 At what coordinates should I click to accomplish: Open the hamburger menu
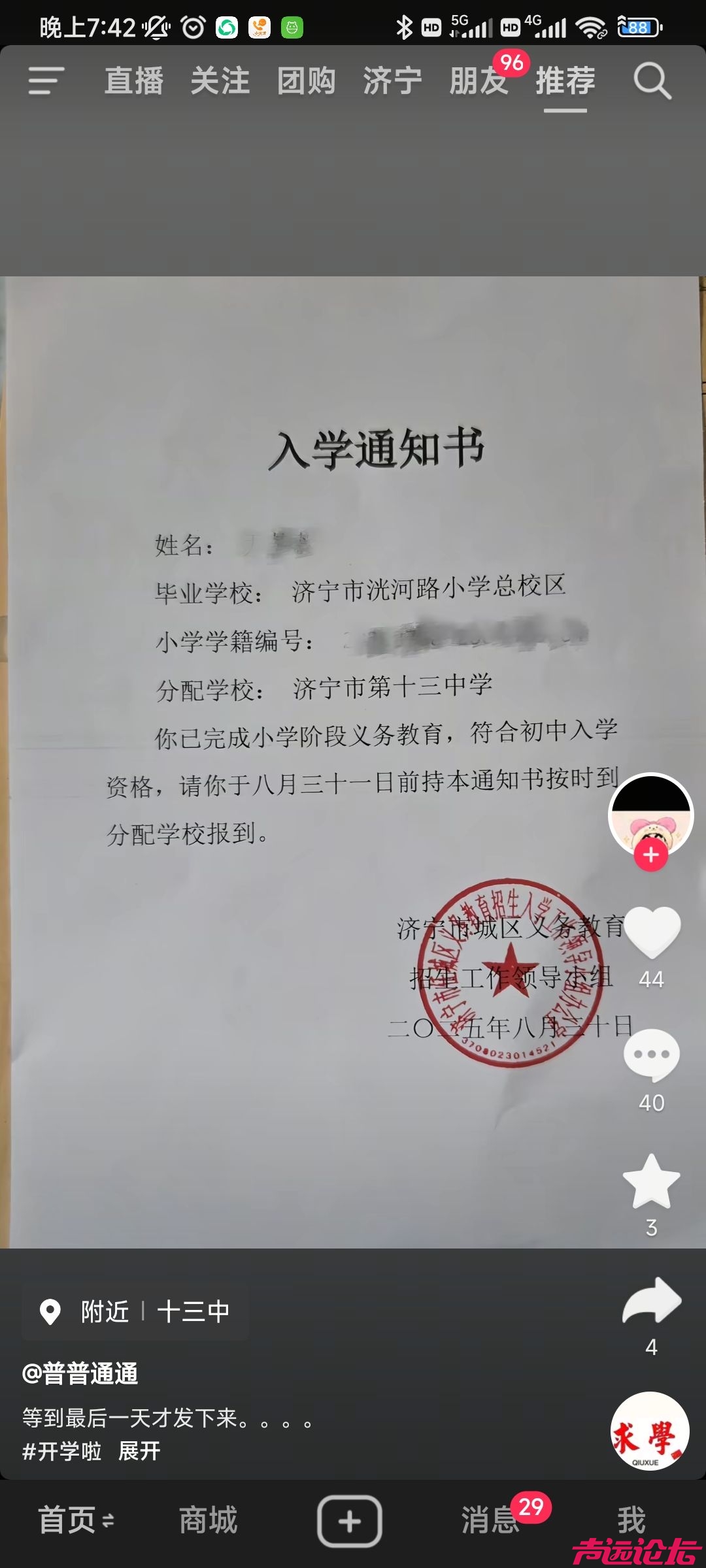[46, 81]
